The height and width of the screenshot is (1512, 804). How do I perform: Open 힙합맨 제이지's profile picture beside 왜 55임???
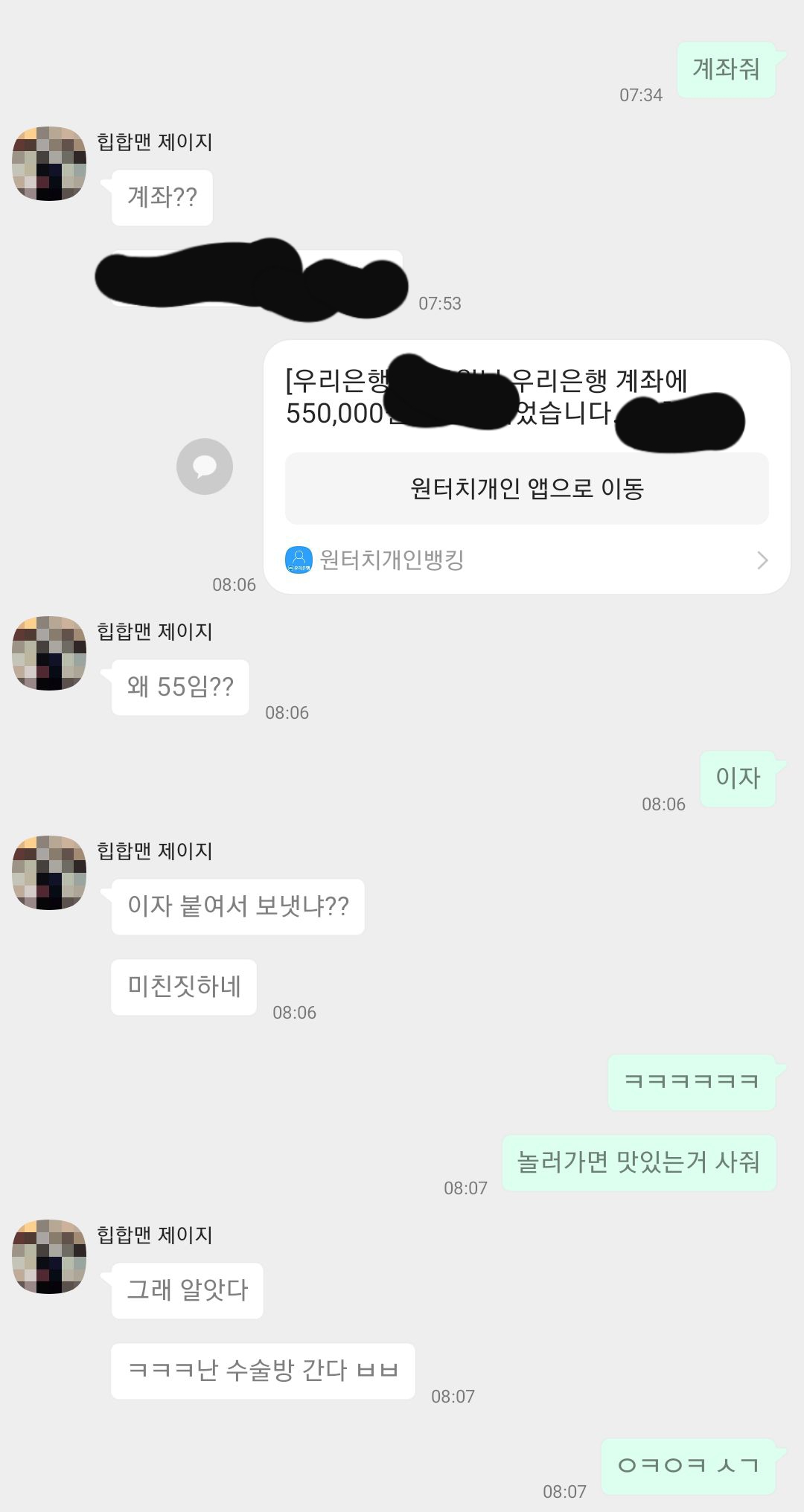click(49, 653)
